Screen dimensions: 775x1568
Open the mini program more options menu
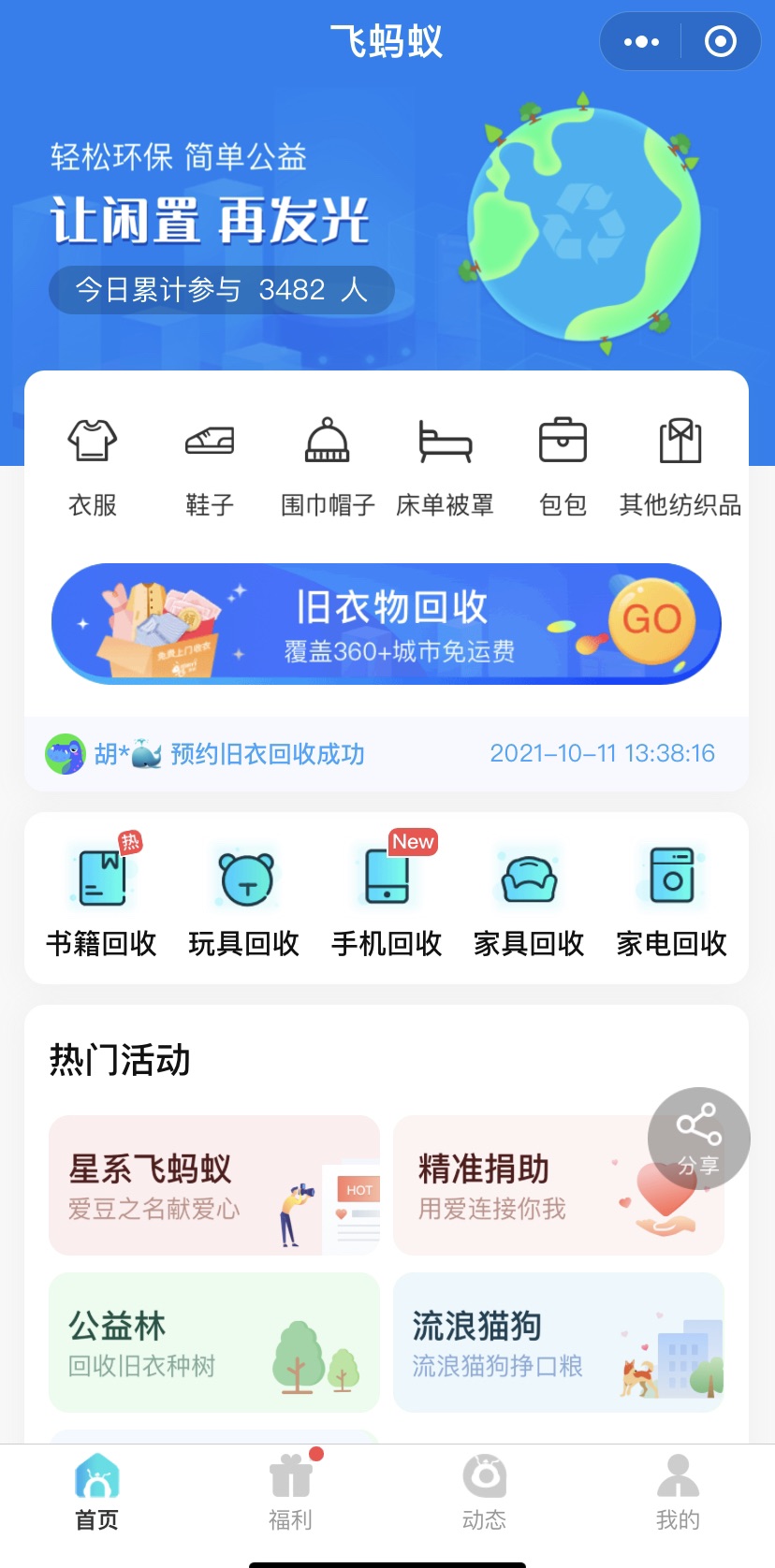tap(641, 42)
